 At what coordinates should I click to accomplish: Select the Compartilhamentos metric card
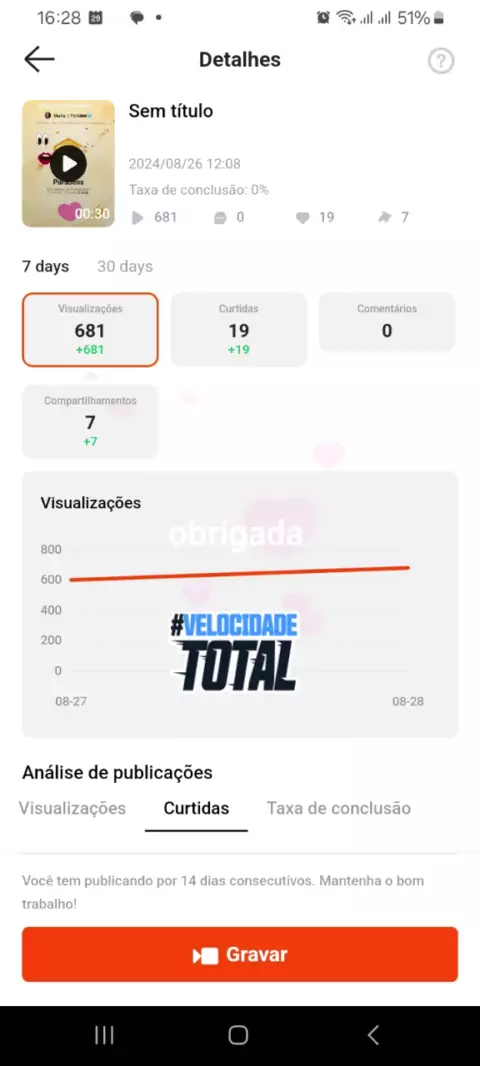(90, 422)
